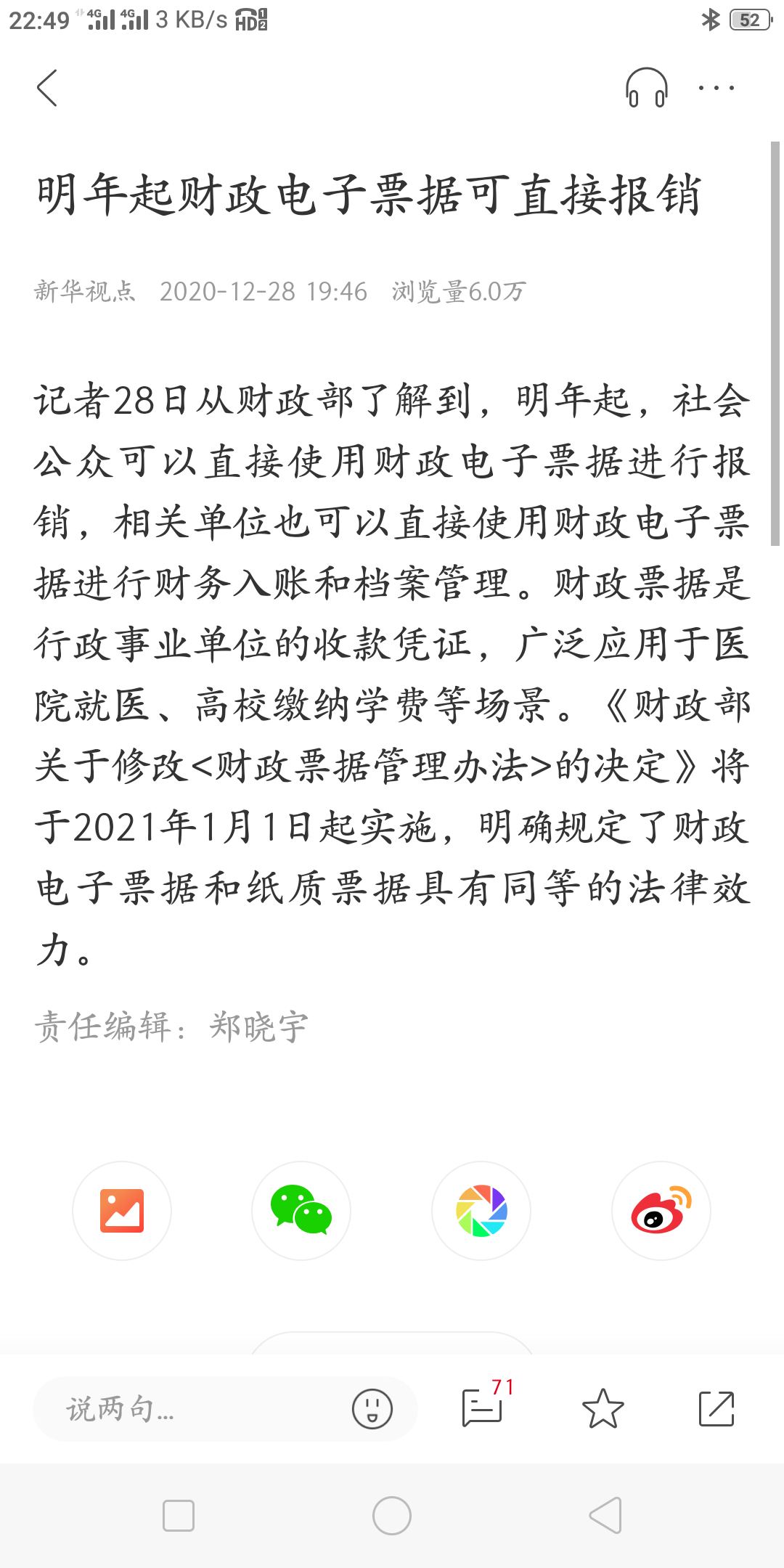
Task: Share the article to WeChat
Action: pyautogui.click(x=301, y=1211)
